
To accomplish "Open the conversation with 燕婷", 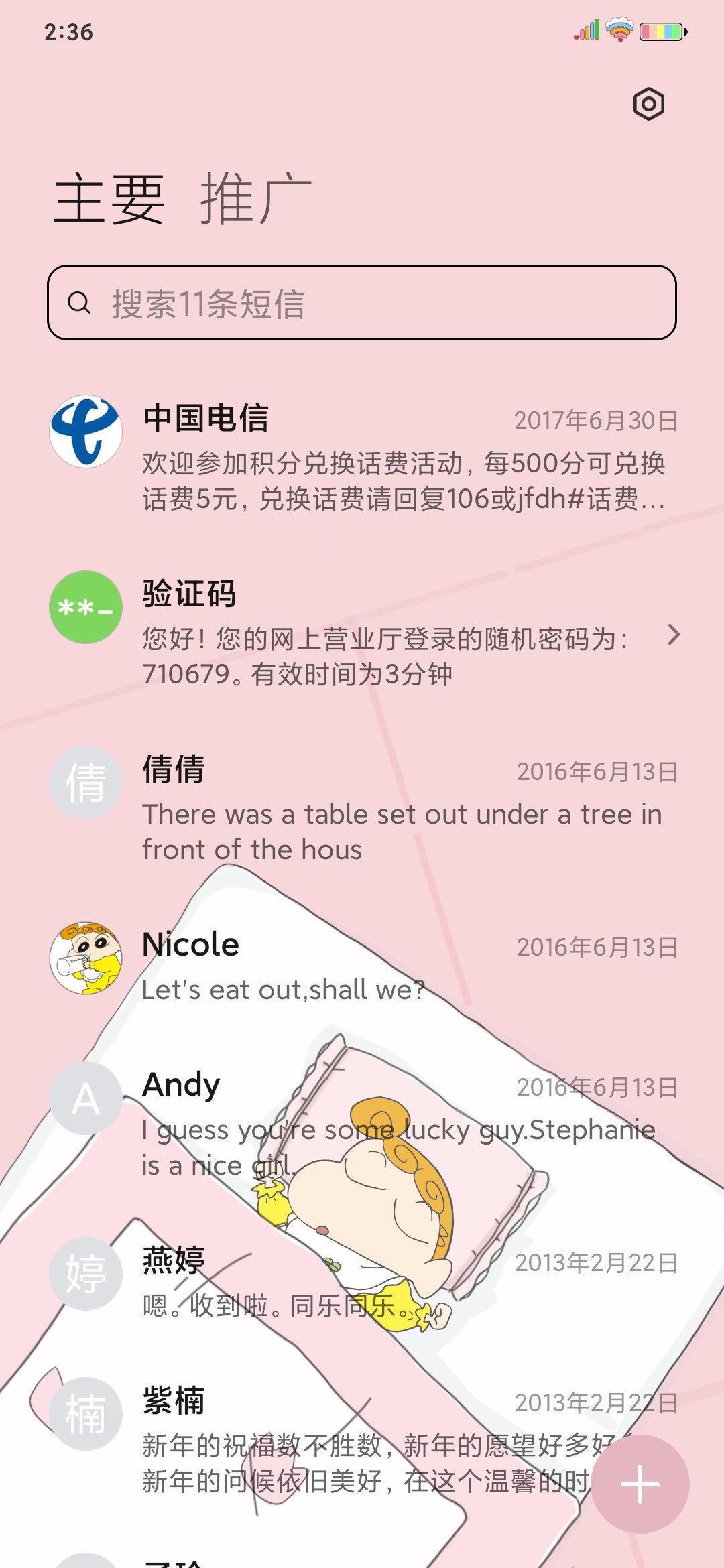I will [362, 1281].
